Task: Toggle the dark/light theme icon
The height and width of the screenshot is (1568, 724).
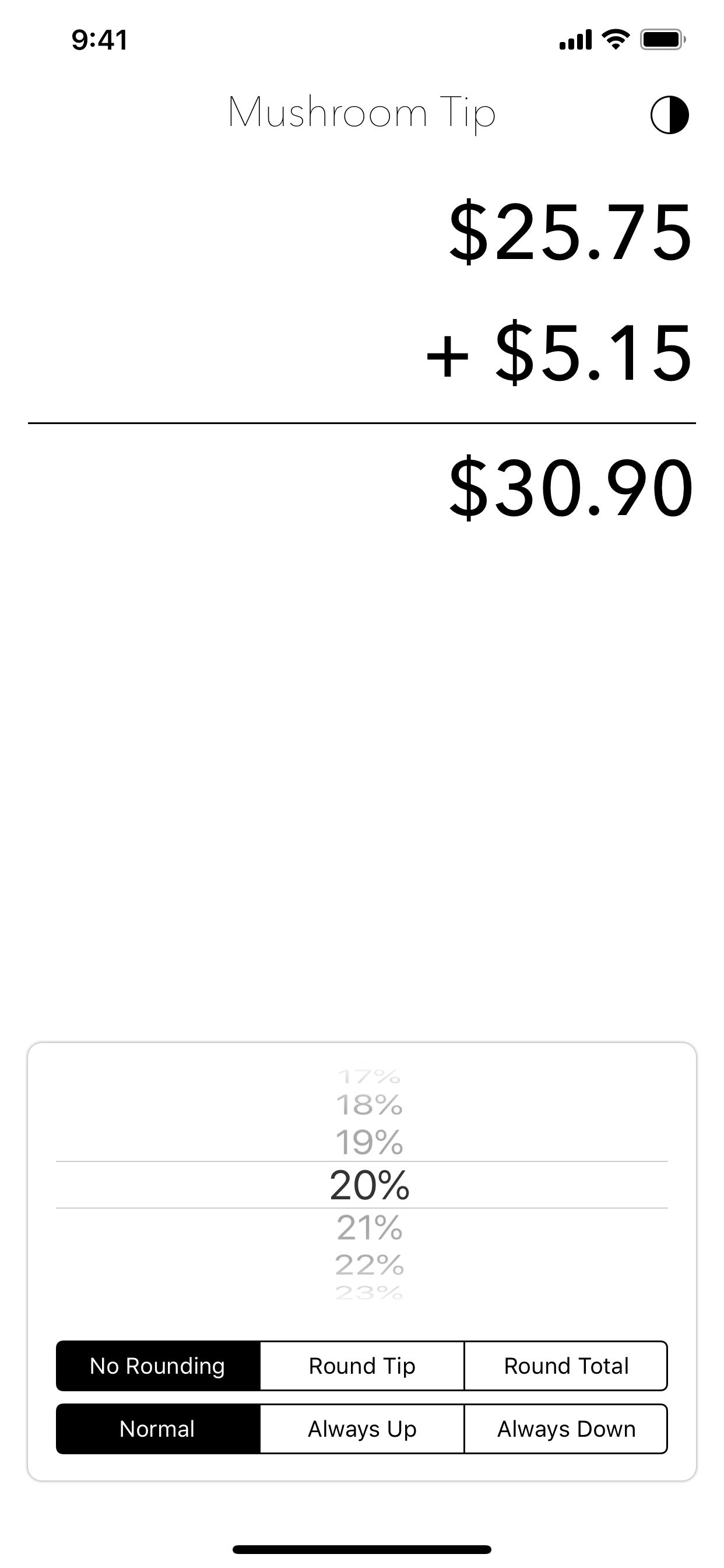Action: pos(669,115)
